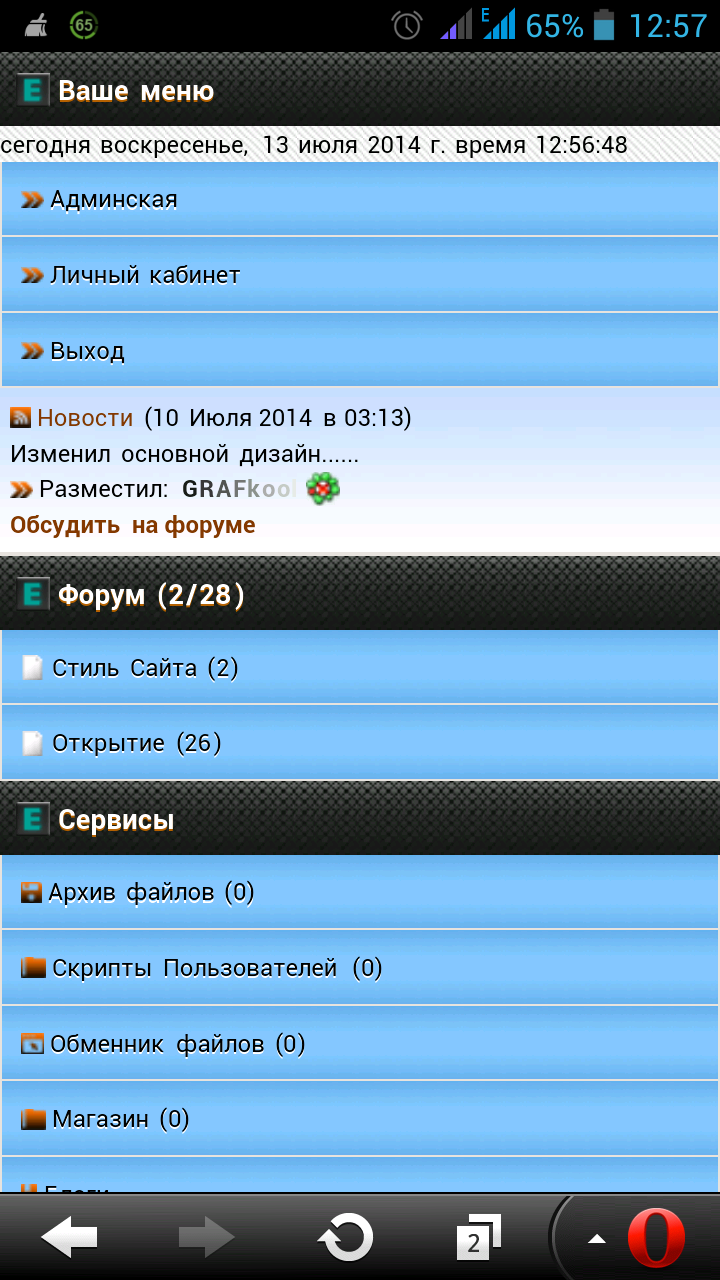Go back with the browser back arrow
The image size is (720, 1280).
[x=68, y=1239]
